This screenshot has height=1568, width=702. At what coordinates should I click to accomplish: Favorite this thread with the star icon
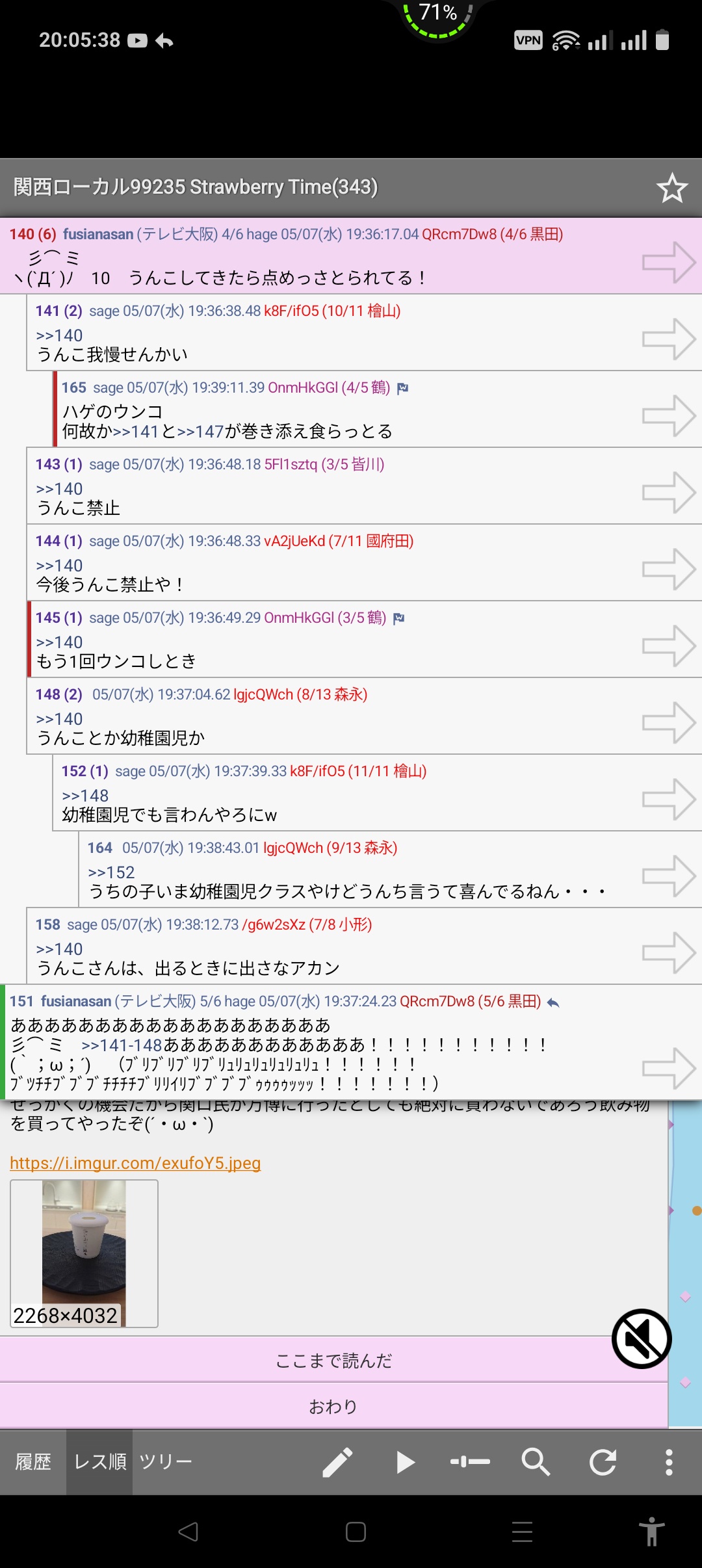[x=671, y=188]
